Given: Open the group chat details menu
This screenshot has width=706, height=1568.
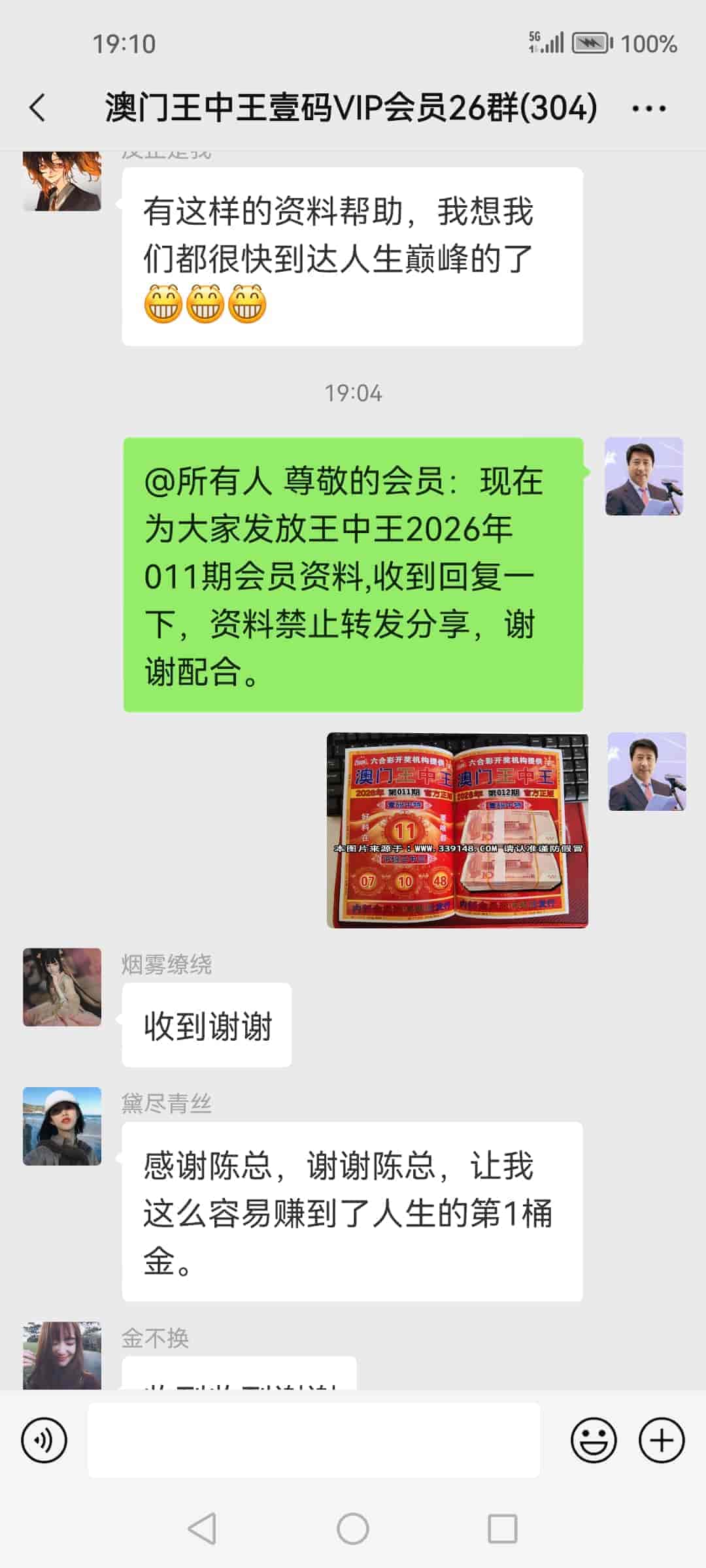Looking at the screenshot, I should [x=648, y=108].
